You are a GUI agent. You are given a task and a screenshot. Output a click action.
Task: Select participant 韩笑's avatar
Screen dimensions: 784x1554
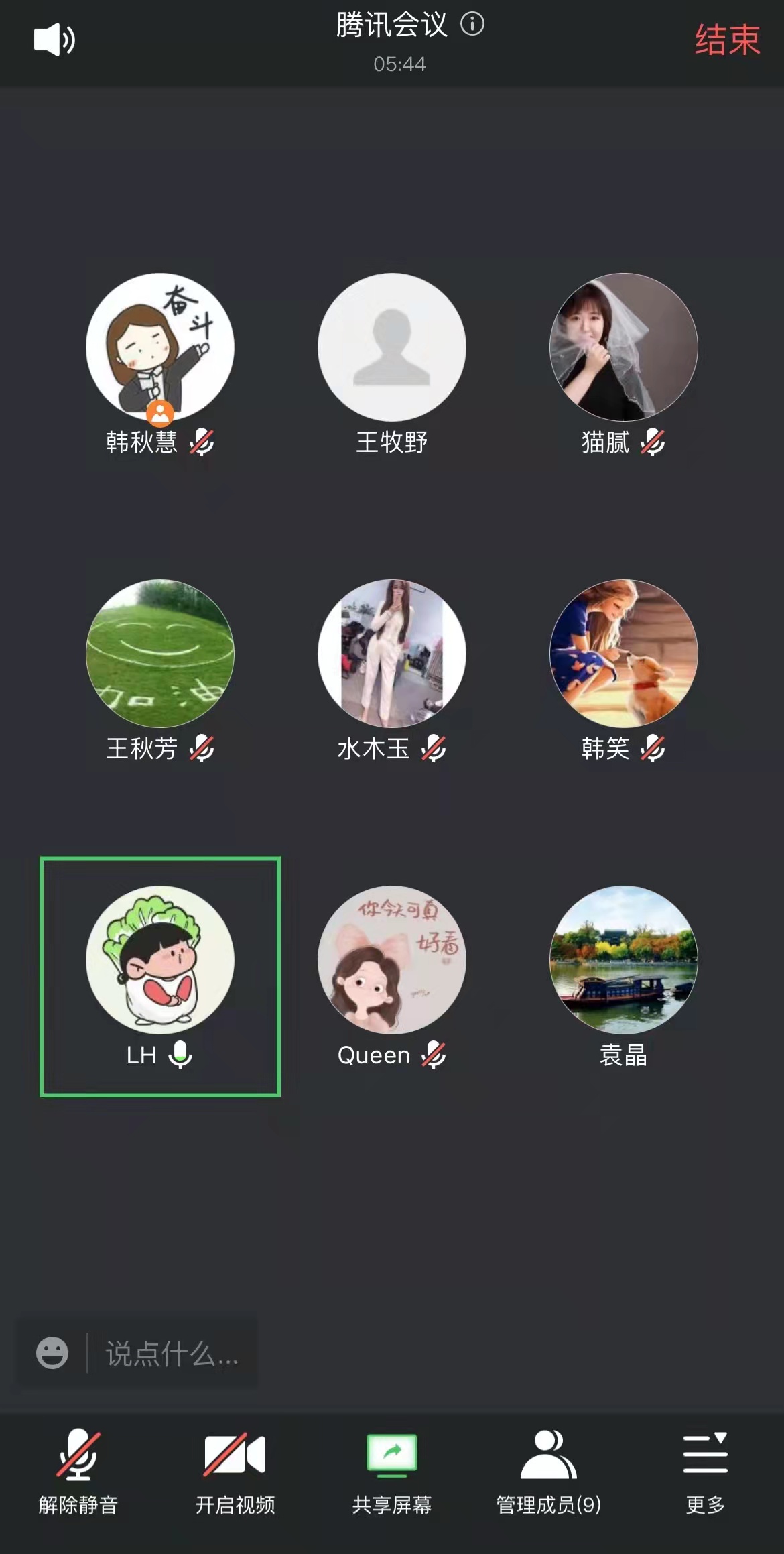coord(624,654)
